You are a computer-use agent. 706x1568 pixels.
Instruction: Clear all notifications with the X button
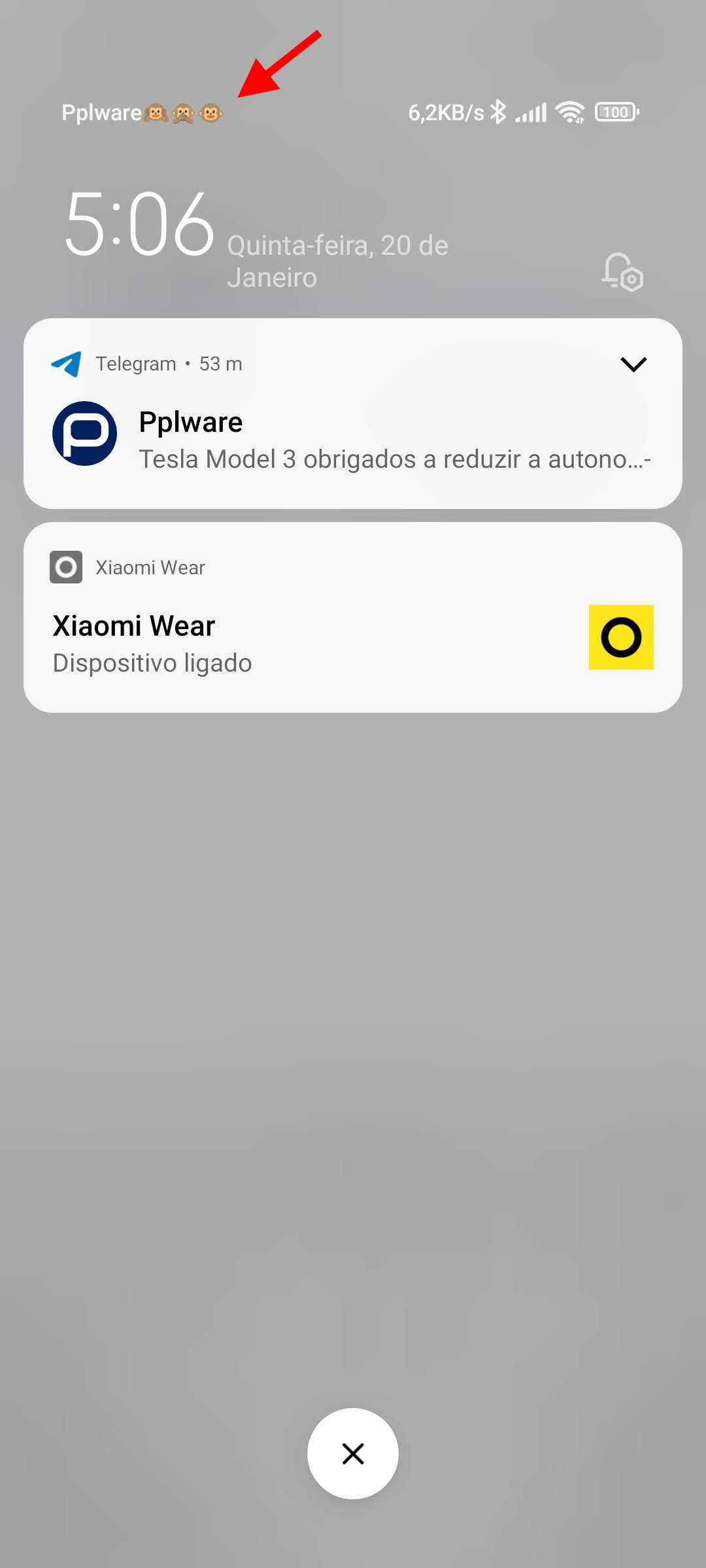pos(353,1454)
